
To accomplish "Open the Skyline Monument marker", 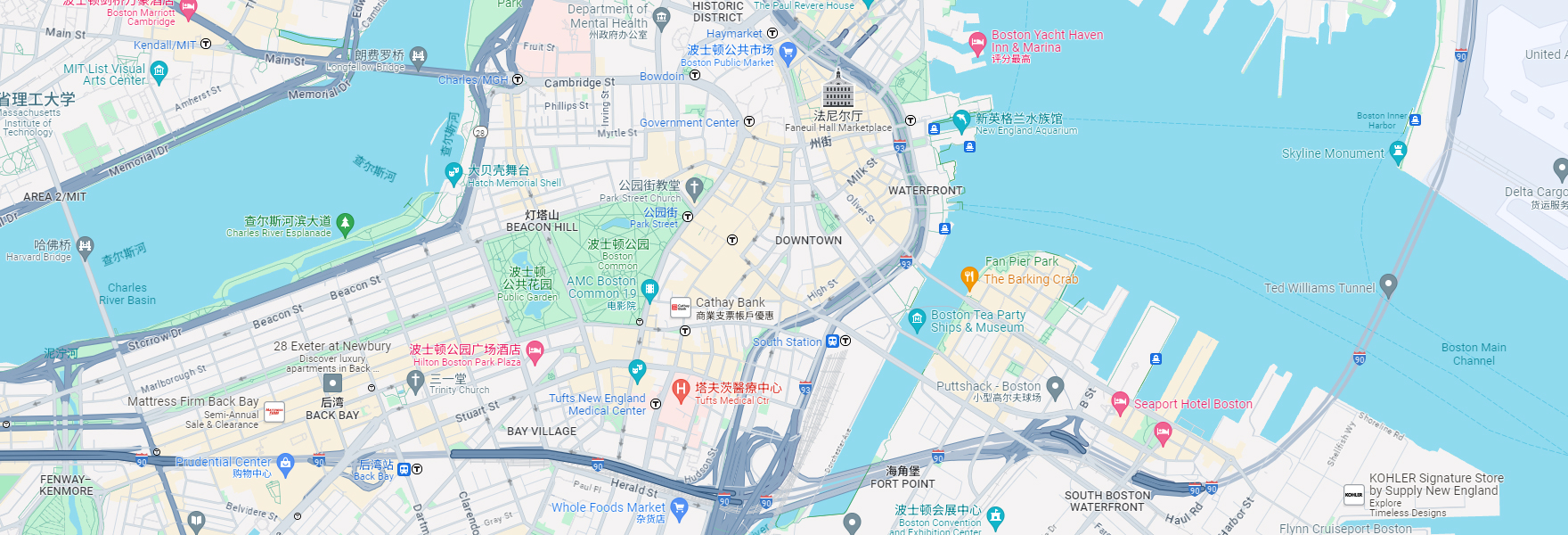I will pyautogui.click(x=1398, y=152).
